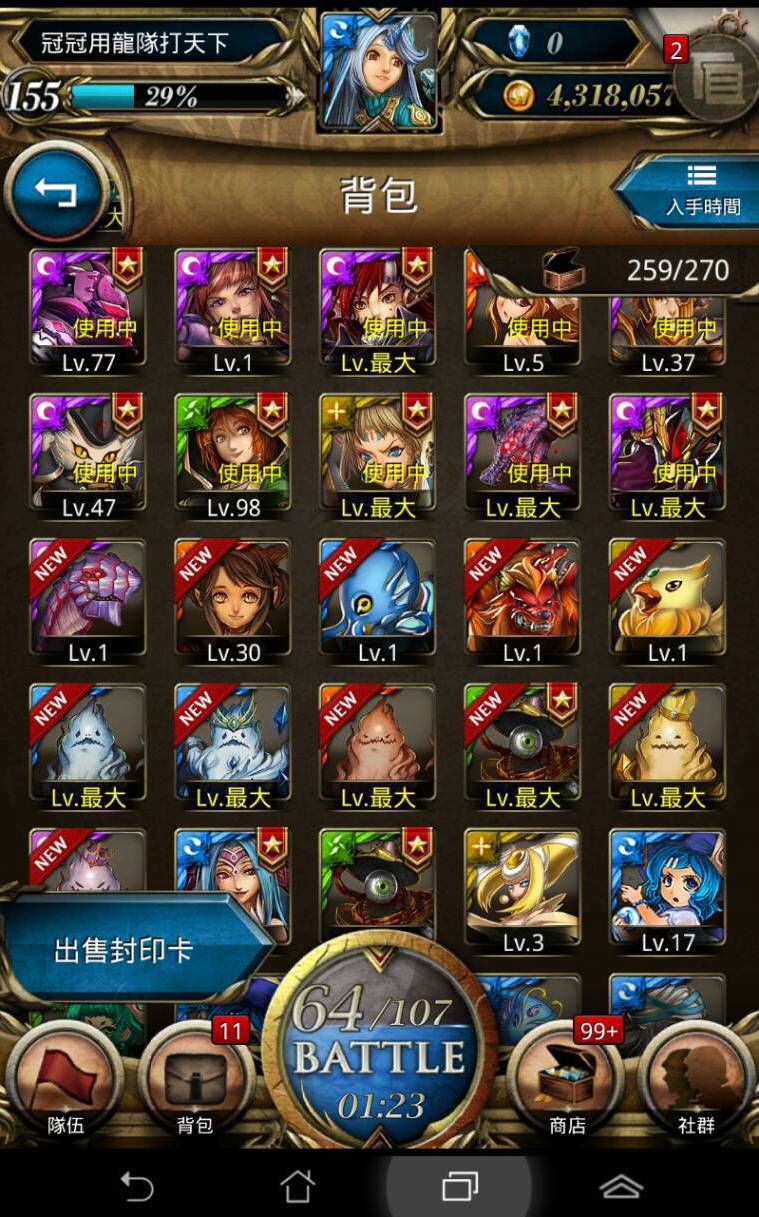
Task: Tap the Android home button
Action: coord(298,1186)
